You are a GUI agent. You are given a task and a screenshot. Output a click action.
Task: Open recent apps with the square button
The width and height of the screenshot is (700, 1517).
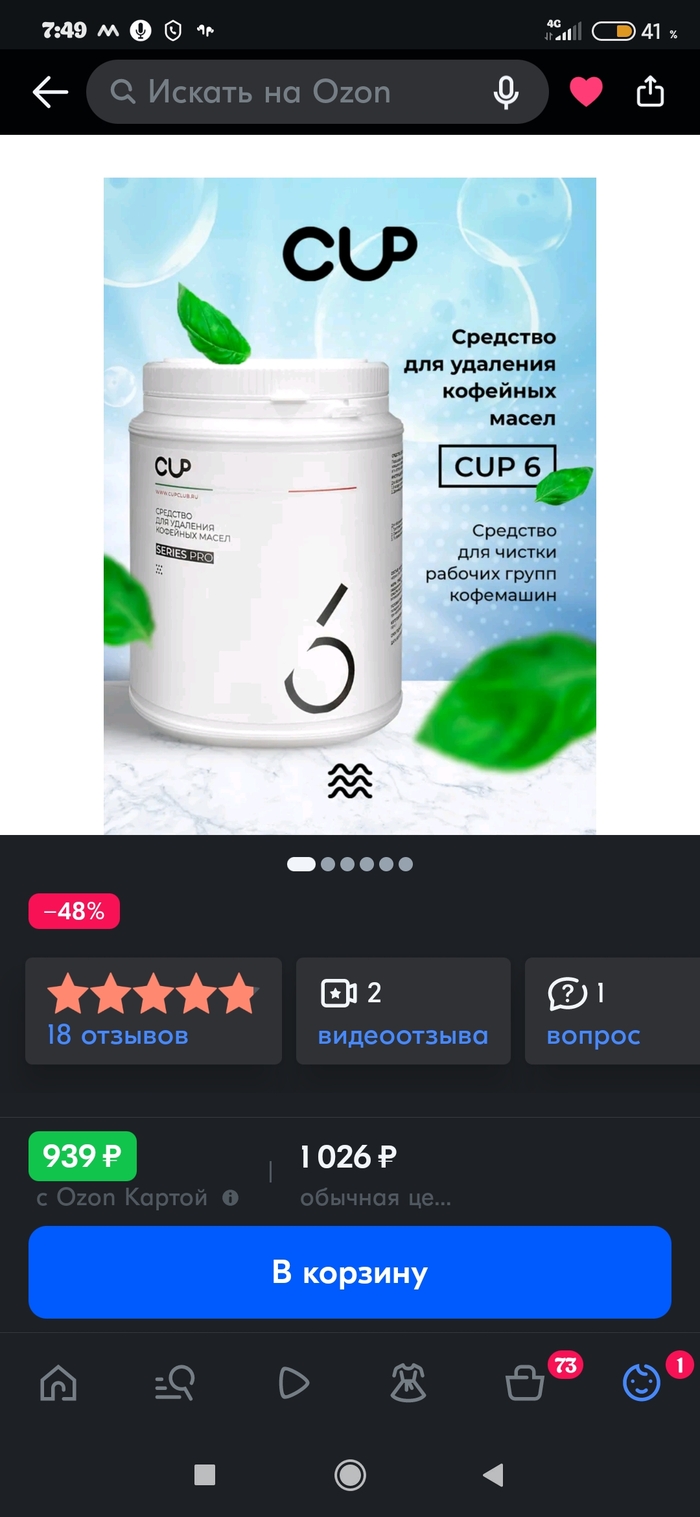205,1475
